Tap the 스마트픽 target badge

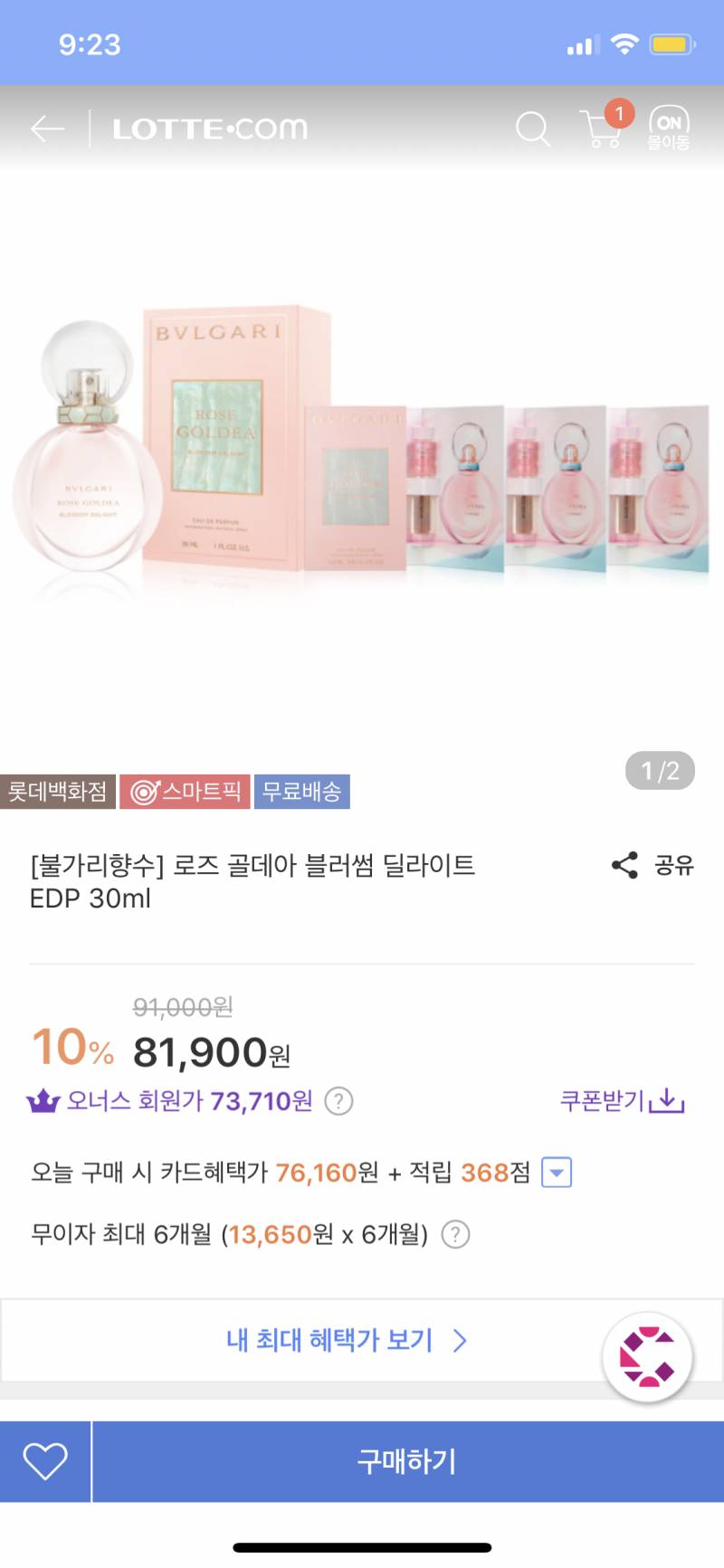(x=185, y=791)
